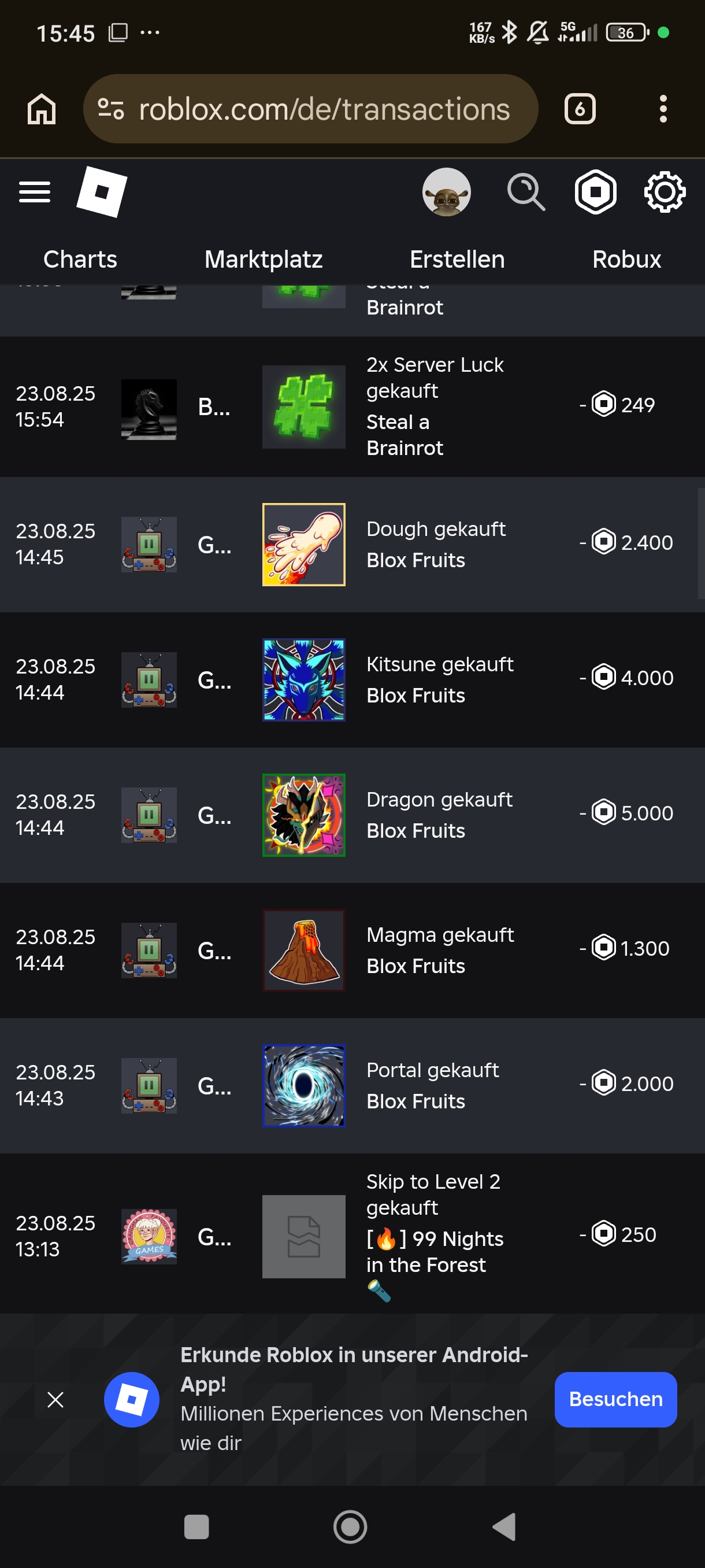Open the user avatar profile
This screenshot has height=1568, width=705.
[x=446, y=193]
